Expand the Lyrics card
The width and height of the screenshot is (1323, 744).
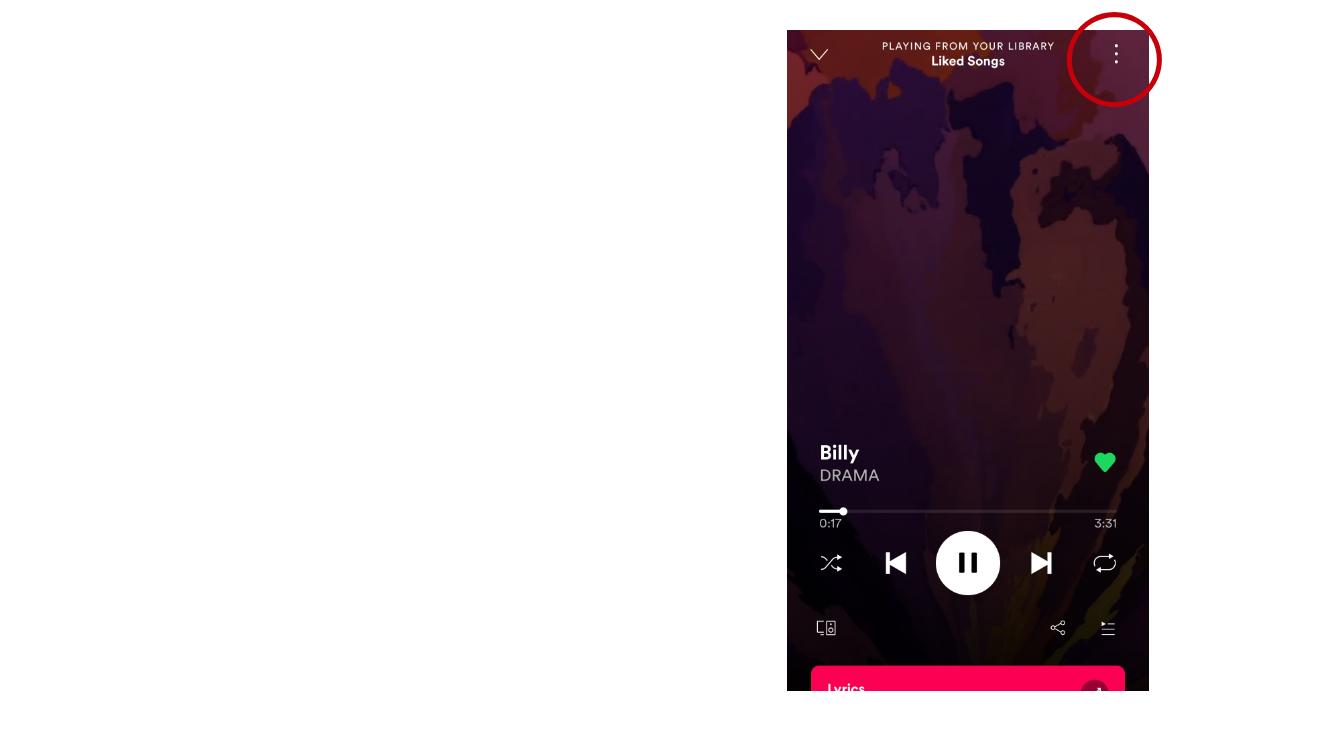(x=1094, y=686)
